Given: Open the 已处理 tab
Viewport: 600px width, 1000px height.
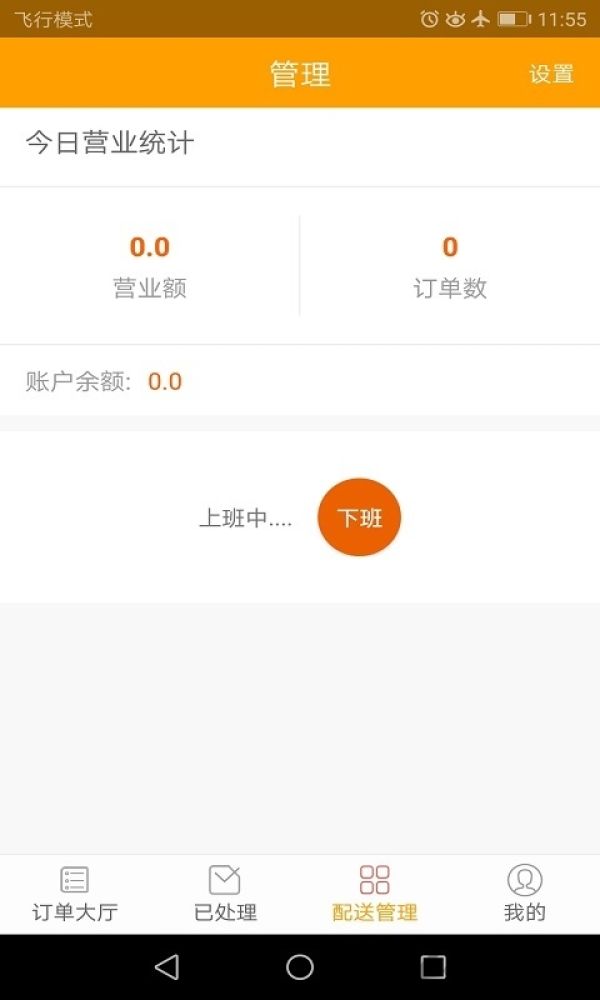Looking at the screenshot, I should click(x=225, y=895).
